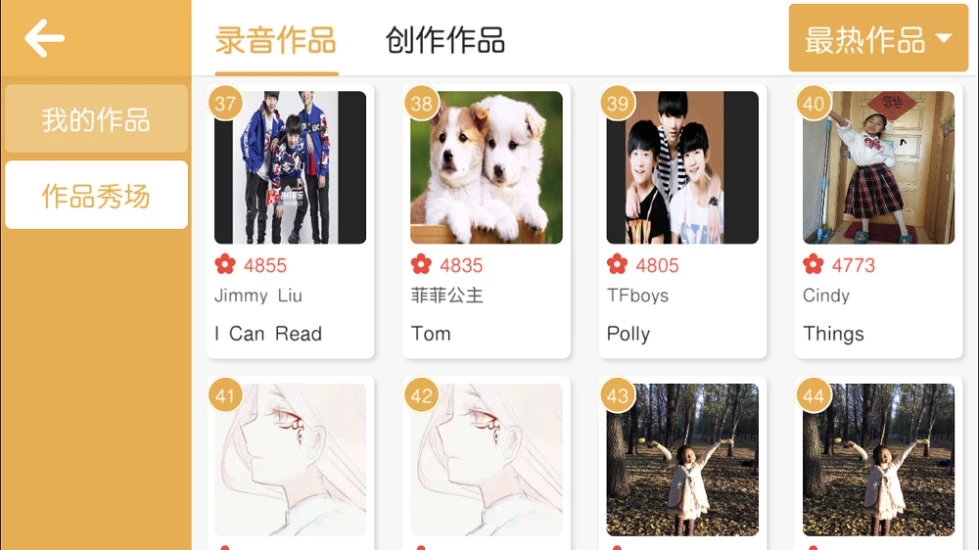979x550 pixels.
Task: Open the work ranked 43
Action: 682,460
